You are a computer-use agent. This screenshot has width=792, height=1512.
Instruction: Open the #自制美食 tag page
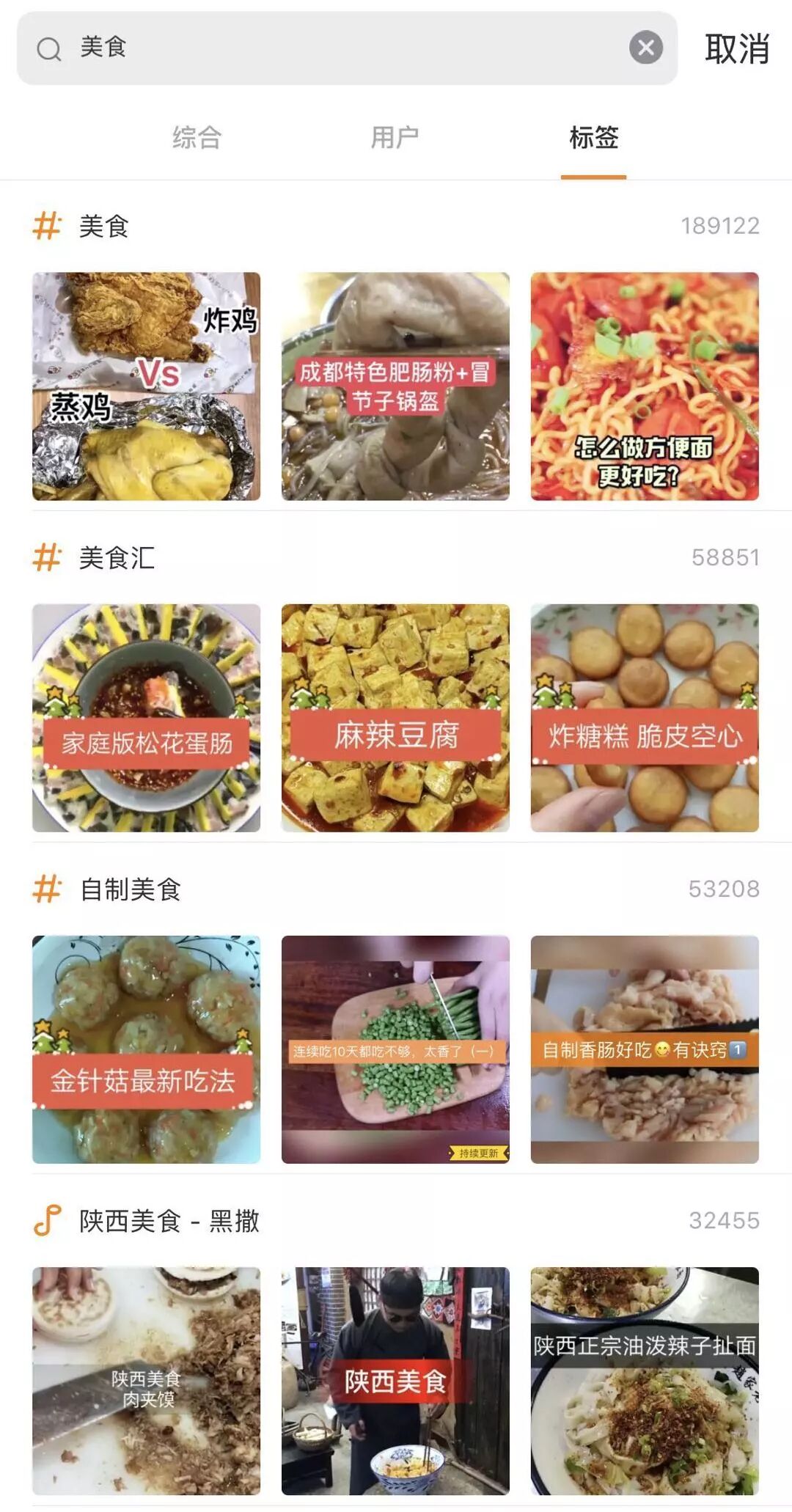tap(131, 889)
